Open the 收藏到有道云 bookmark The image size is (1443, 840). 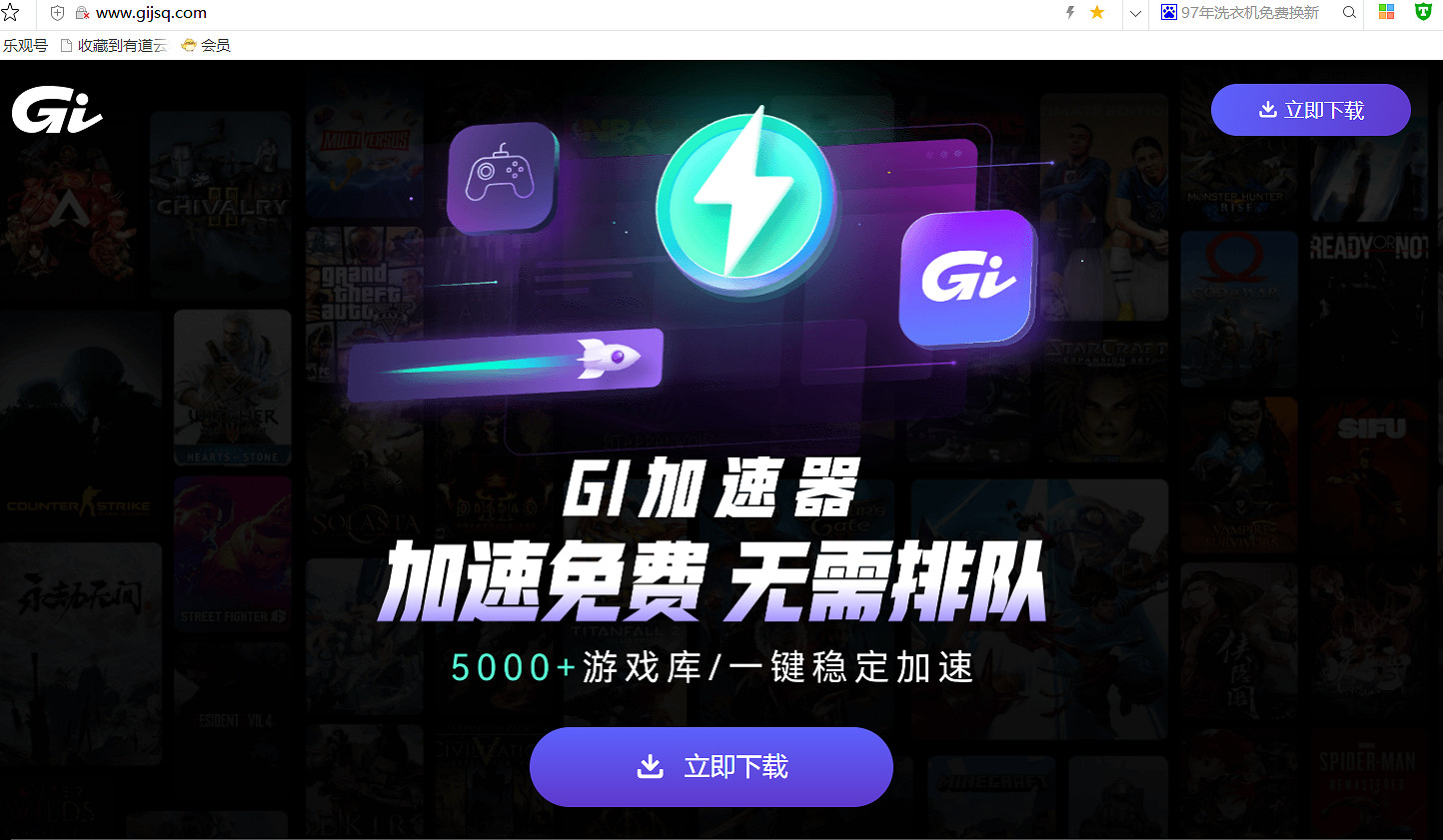pos(113,45)
